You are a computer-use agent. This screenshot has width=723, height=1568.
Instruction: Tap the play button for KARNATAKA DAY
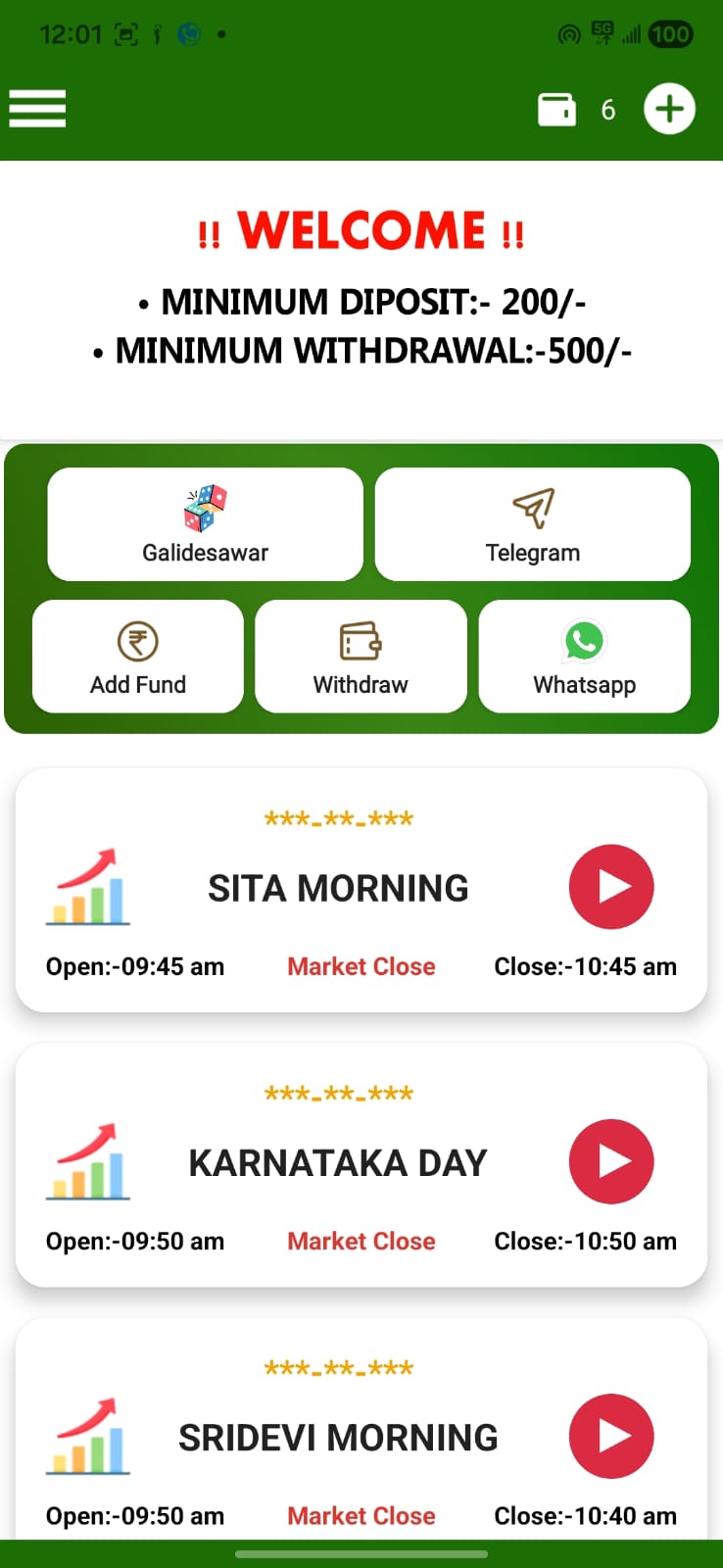[611, 1161]
